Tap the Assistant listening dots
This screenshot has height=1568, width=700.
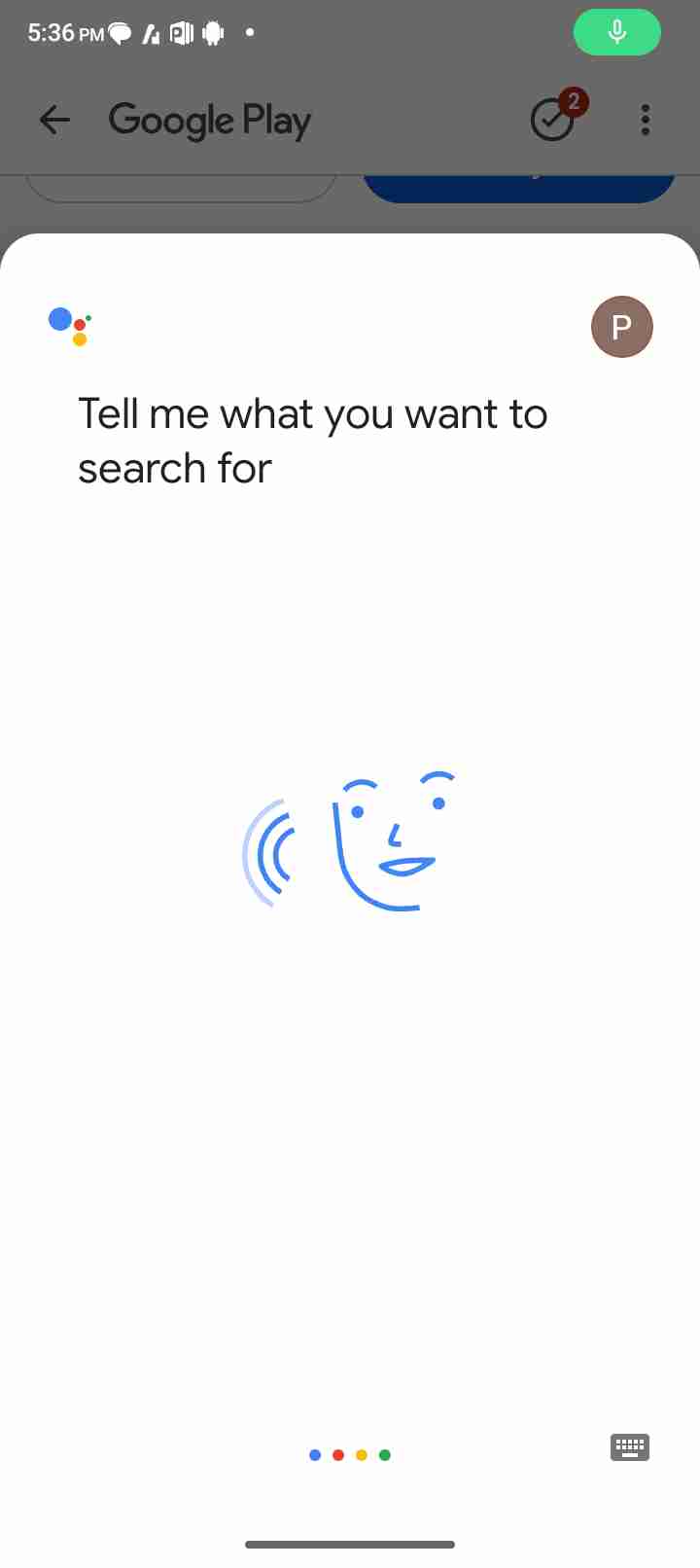point(350,1455)
